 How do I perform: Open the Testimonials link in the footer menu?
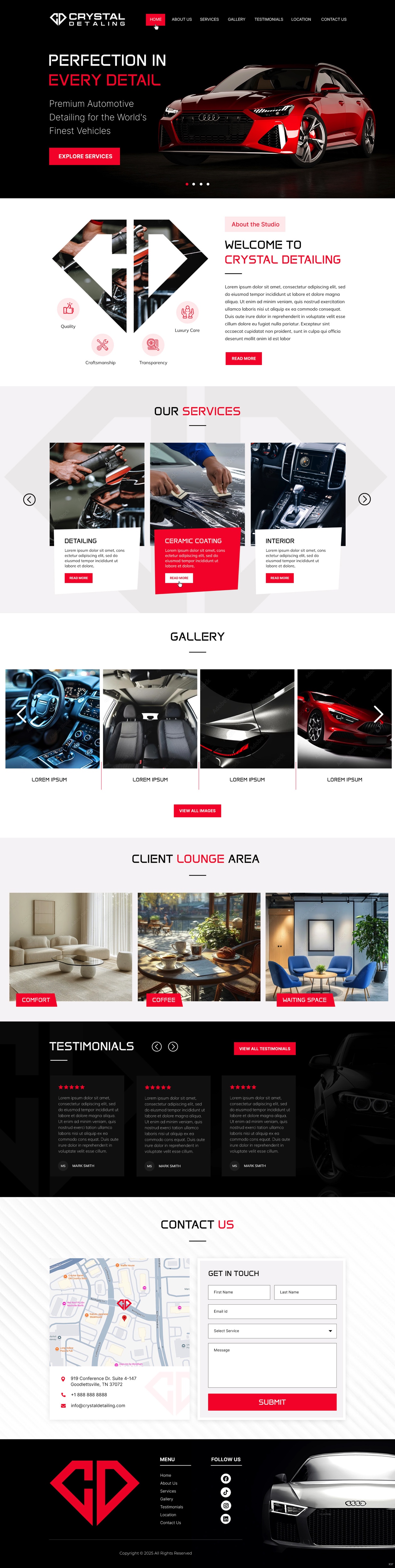171,1507
